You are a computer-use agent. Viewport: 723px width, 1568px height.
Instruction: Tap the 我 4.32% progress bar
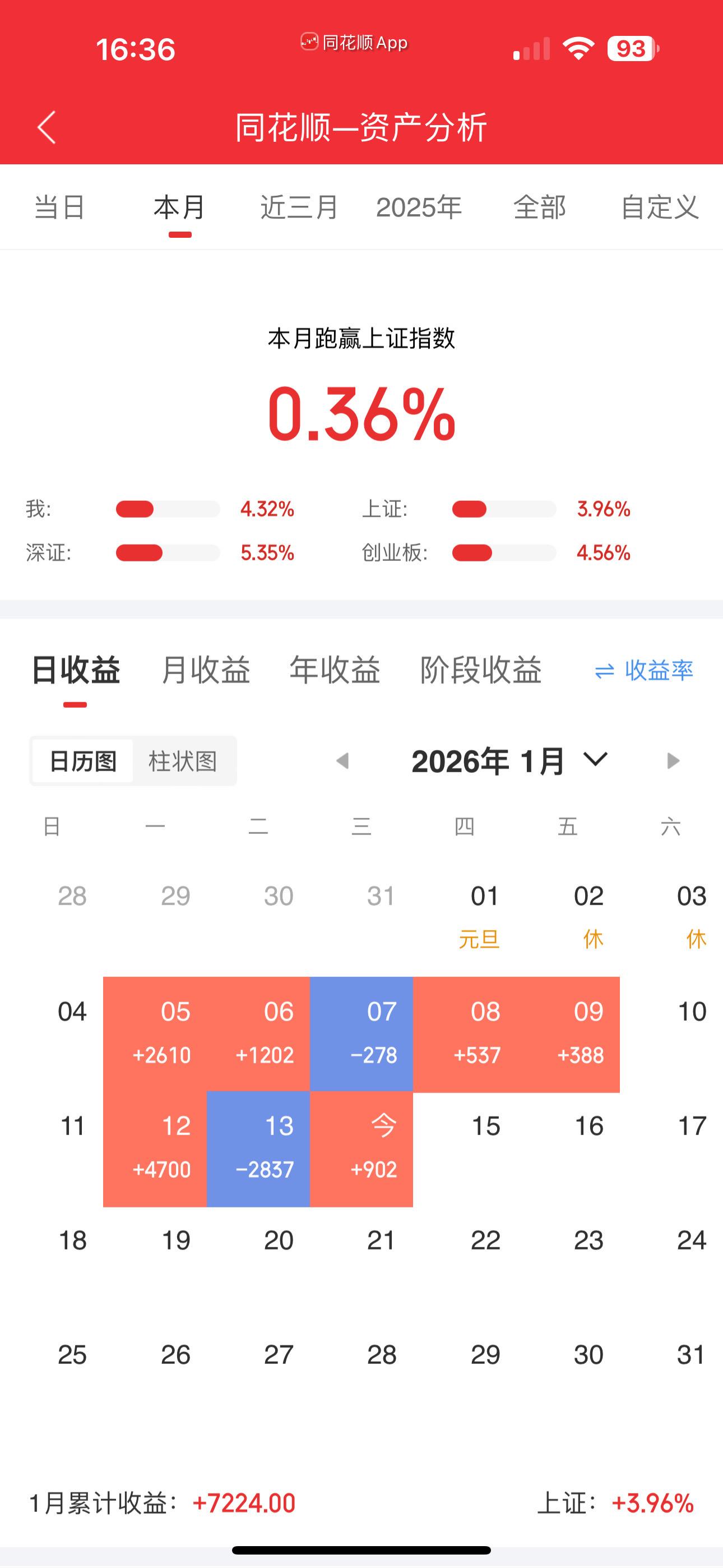point(169,510)
